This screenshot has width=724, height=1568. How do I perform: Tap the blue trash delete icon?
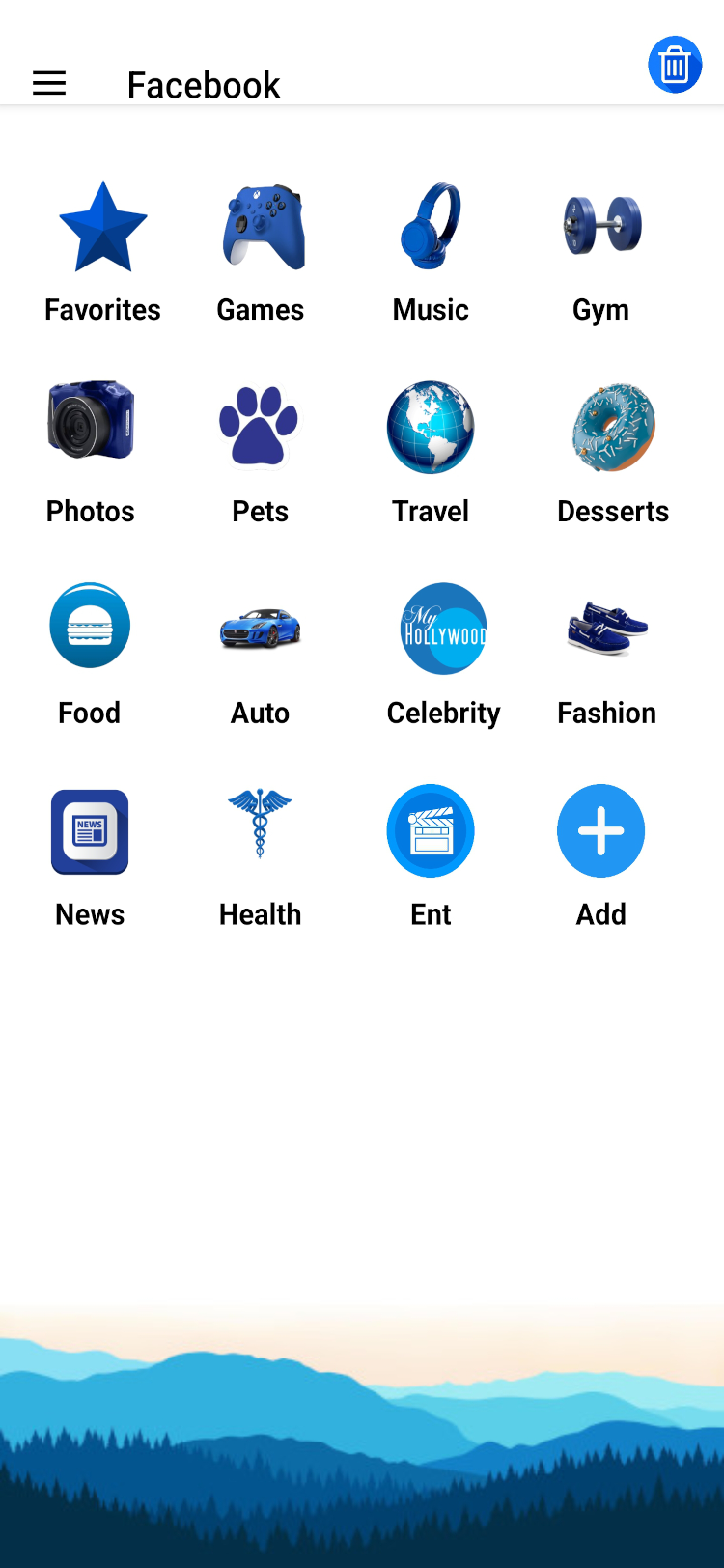tap(675, 65)
